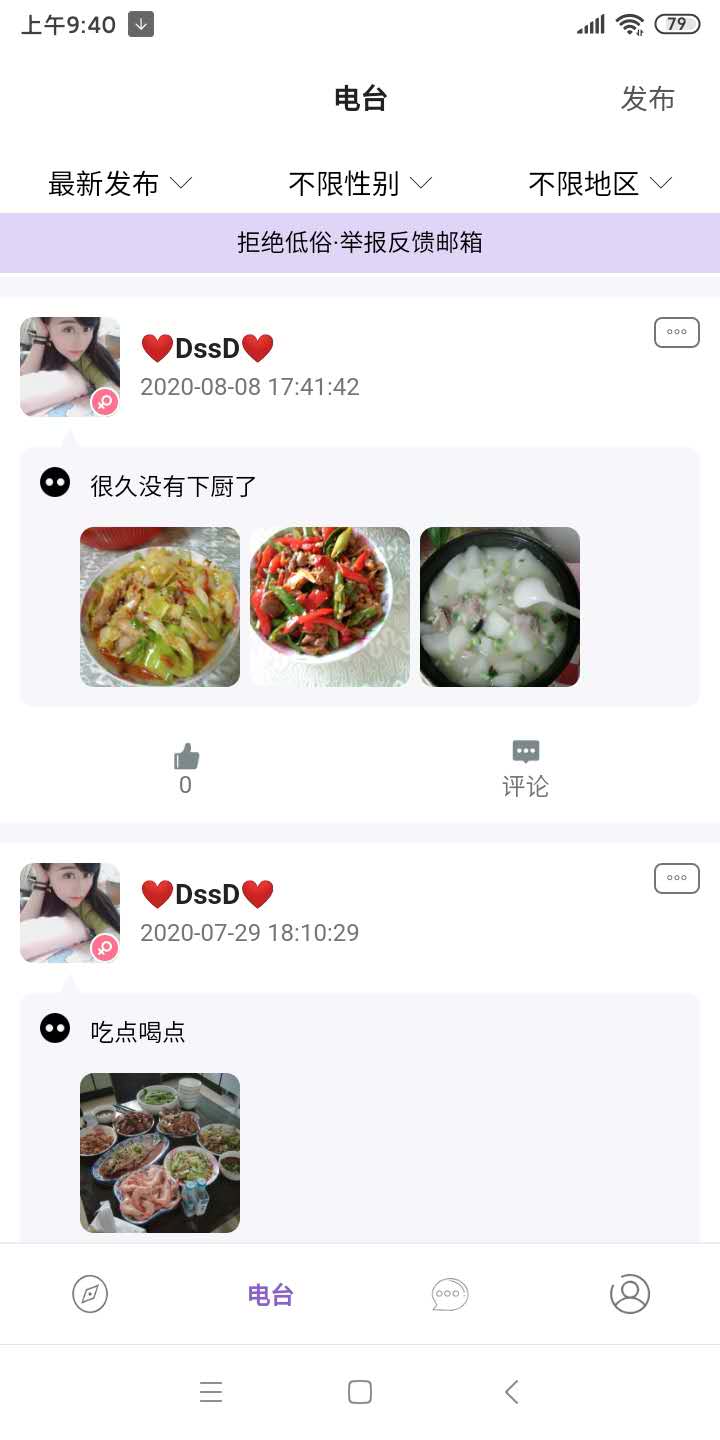Tap 发布 to publish a post
The height and width of the screenshot is (1440, 720).
point(647,99)
